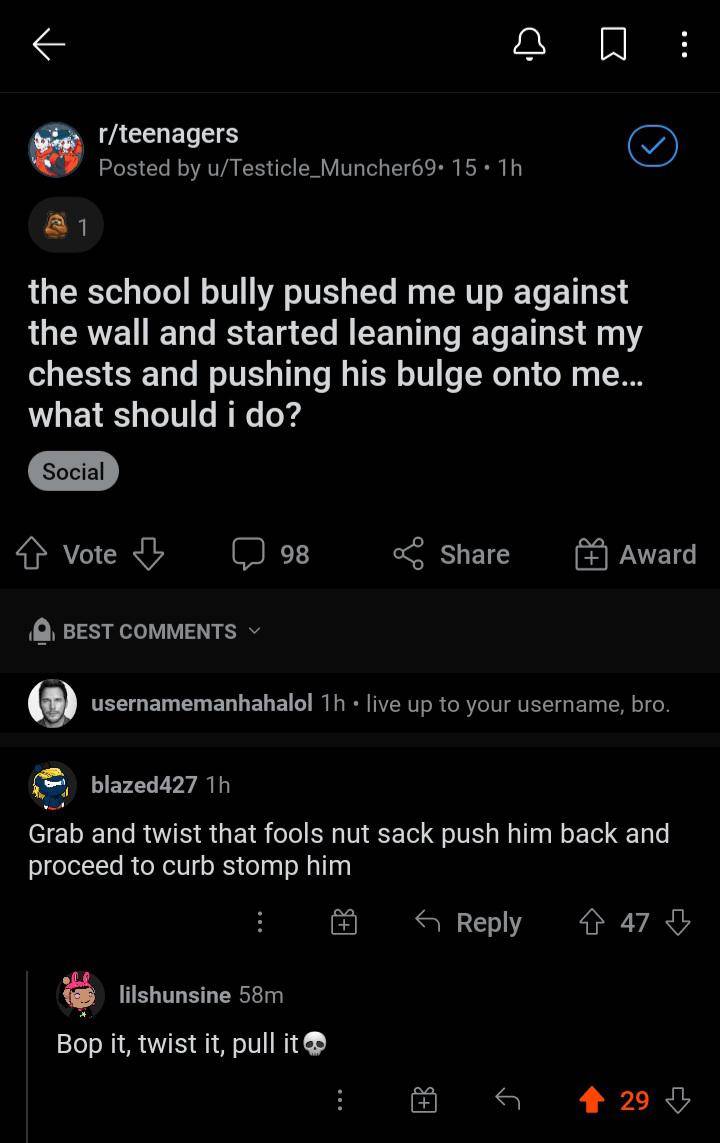The image size is (720, 1143).
Task: Downvote lilshunsine's comment
Action: 678,1100
